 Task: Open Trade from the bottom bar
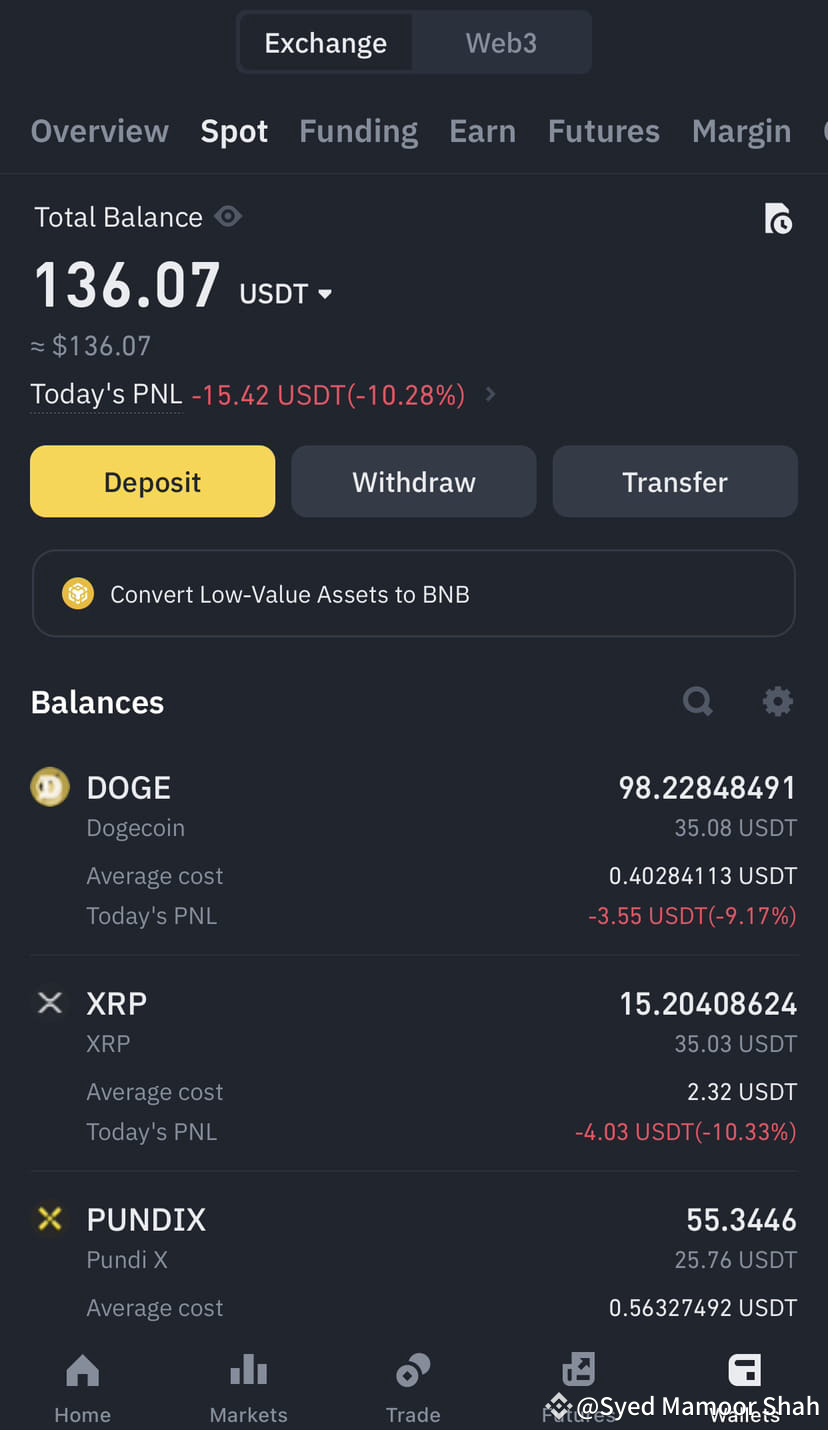point(413,1385)
